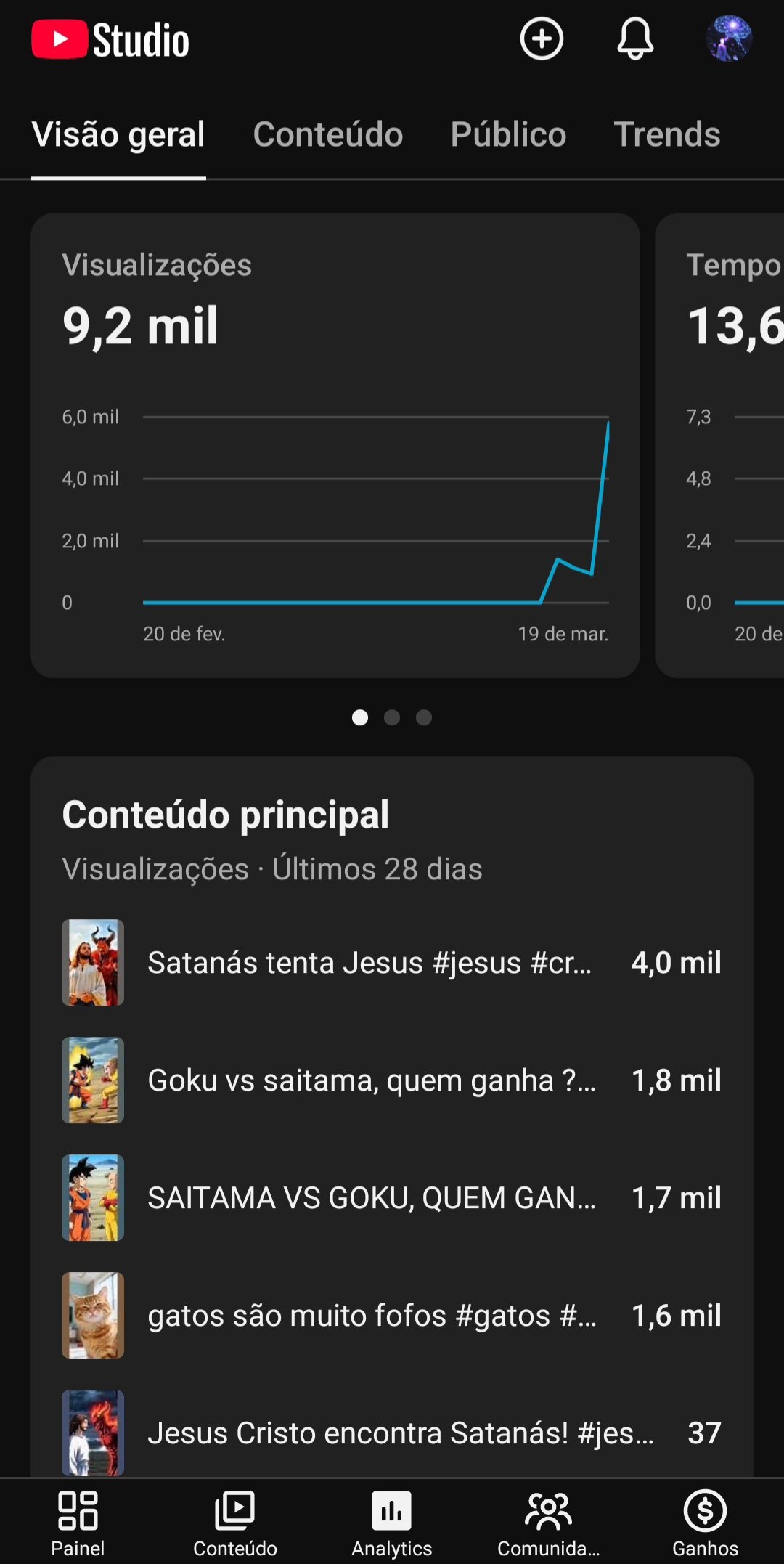784x1564 pixels.
Task: Select Analytics in bottom navigation
Action: click(x=392, y=1523)
